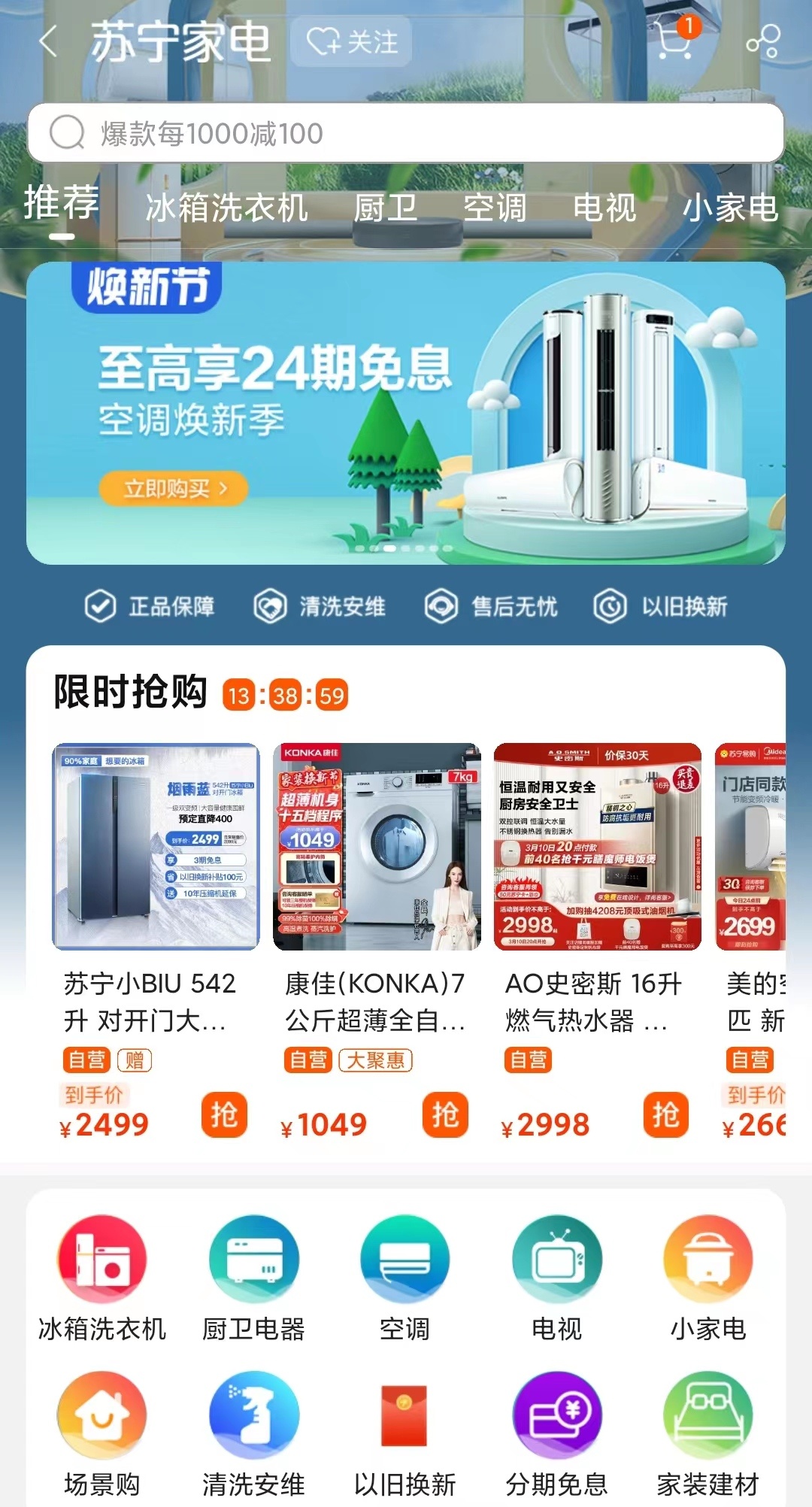Share this page
The image size is (812, 1507).
point(763,41)
